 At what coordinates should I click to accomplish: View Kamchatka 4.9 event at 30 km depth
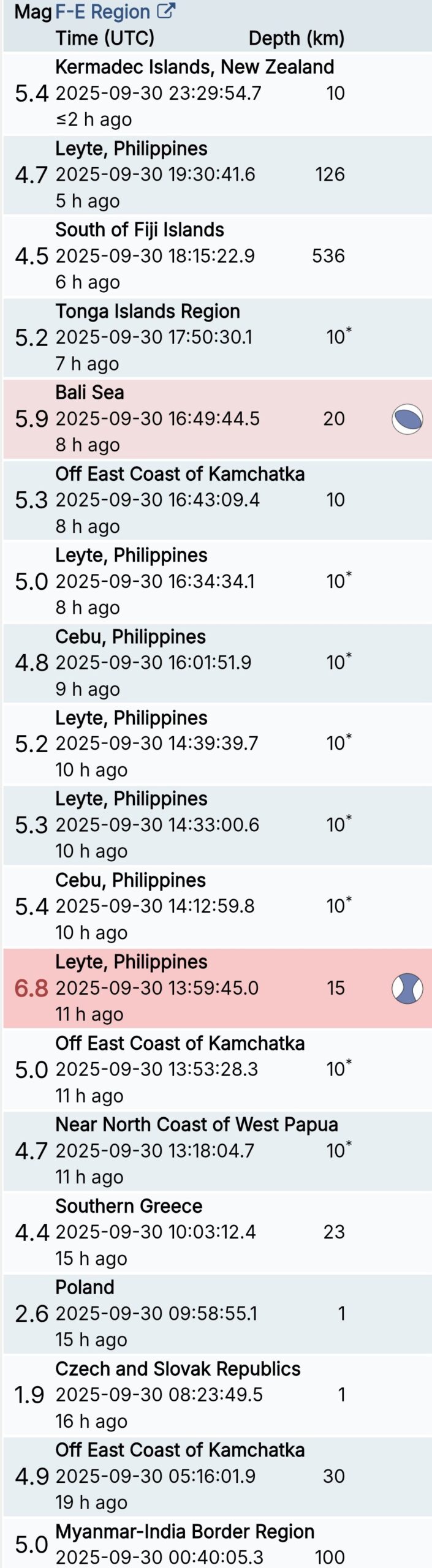180,1450
